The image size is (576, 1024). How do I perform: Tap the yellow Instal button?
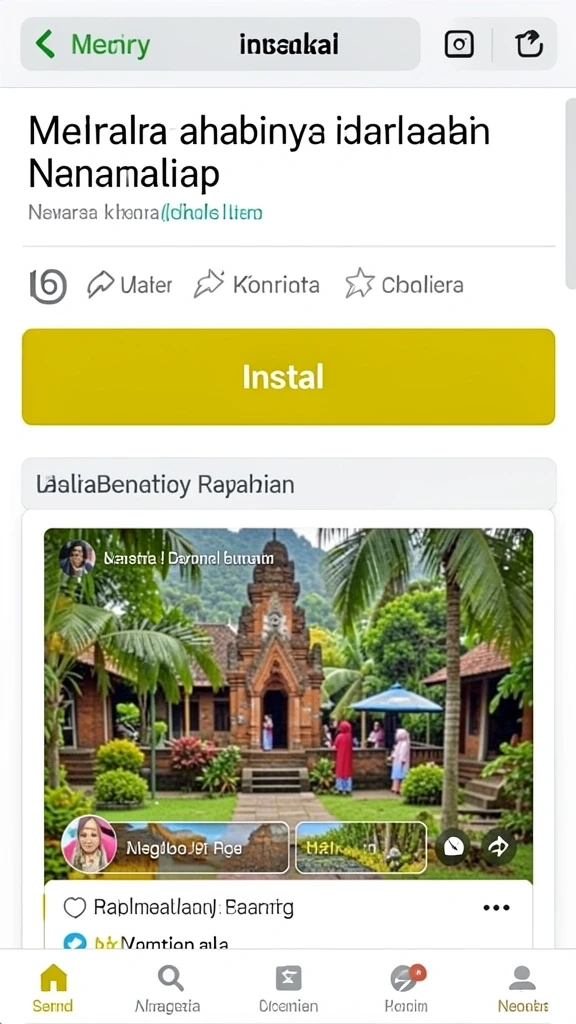(x=288, y=377)
